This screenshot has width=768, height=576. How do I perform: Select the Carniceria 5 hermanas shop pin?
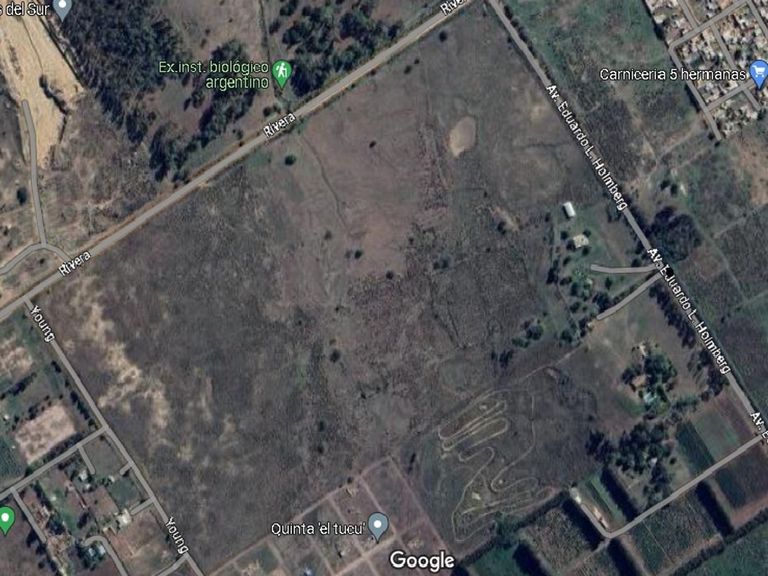[757, 73]
